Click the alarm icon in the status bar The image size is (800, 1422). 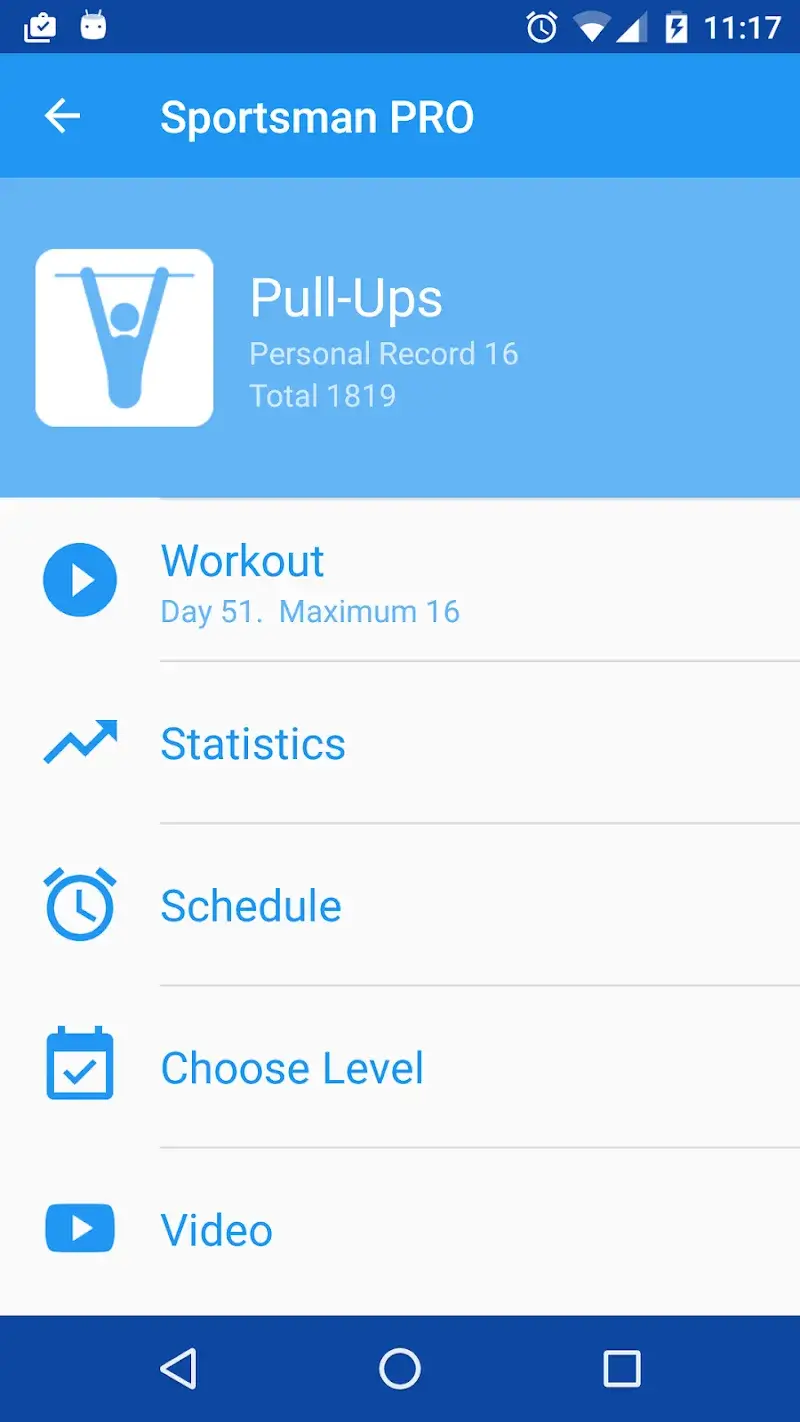pos(540,27)
